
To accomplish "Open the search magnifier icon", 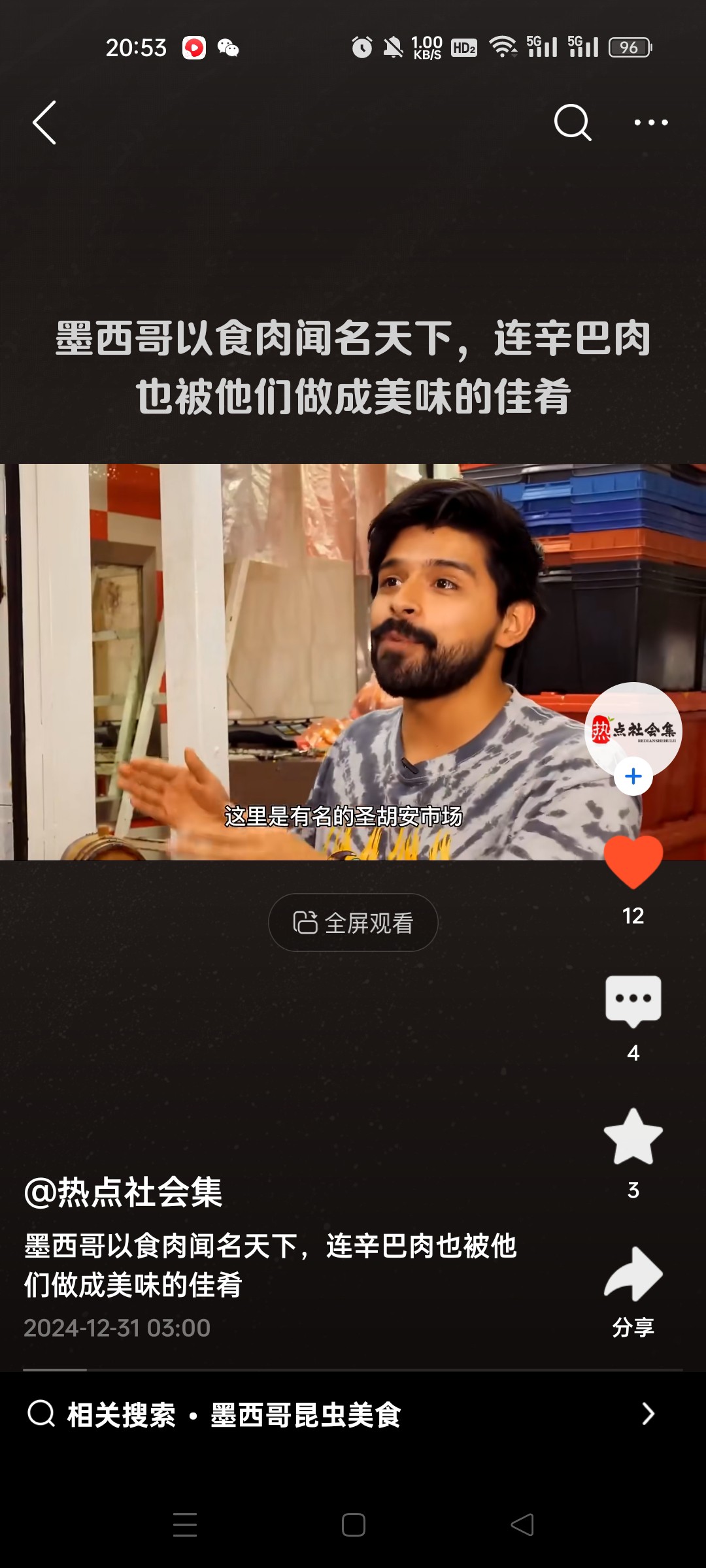I will click(x=572, y=122).
